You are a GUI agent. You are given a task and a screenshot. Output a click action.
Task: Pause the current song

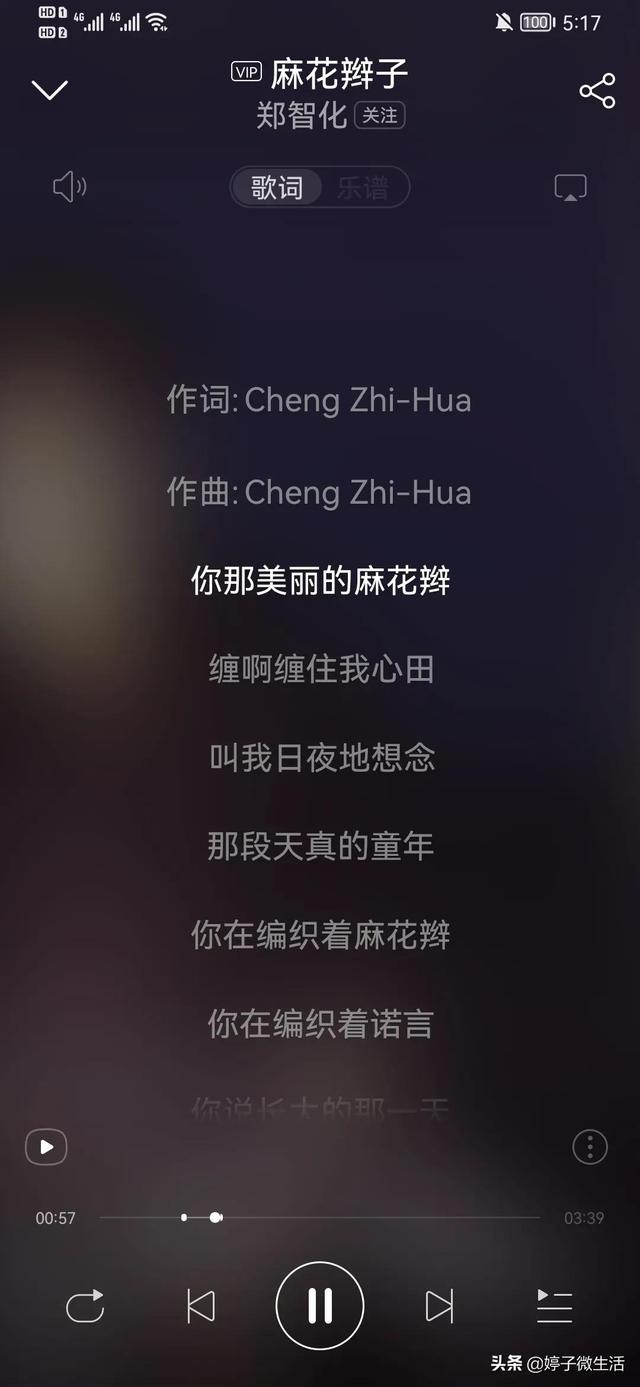click(320, 1306)
